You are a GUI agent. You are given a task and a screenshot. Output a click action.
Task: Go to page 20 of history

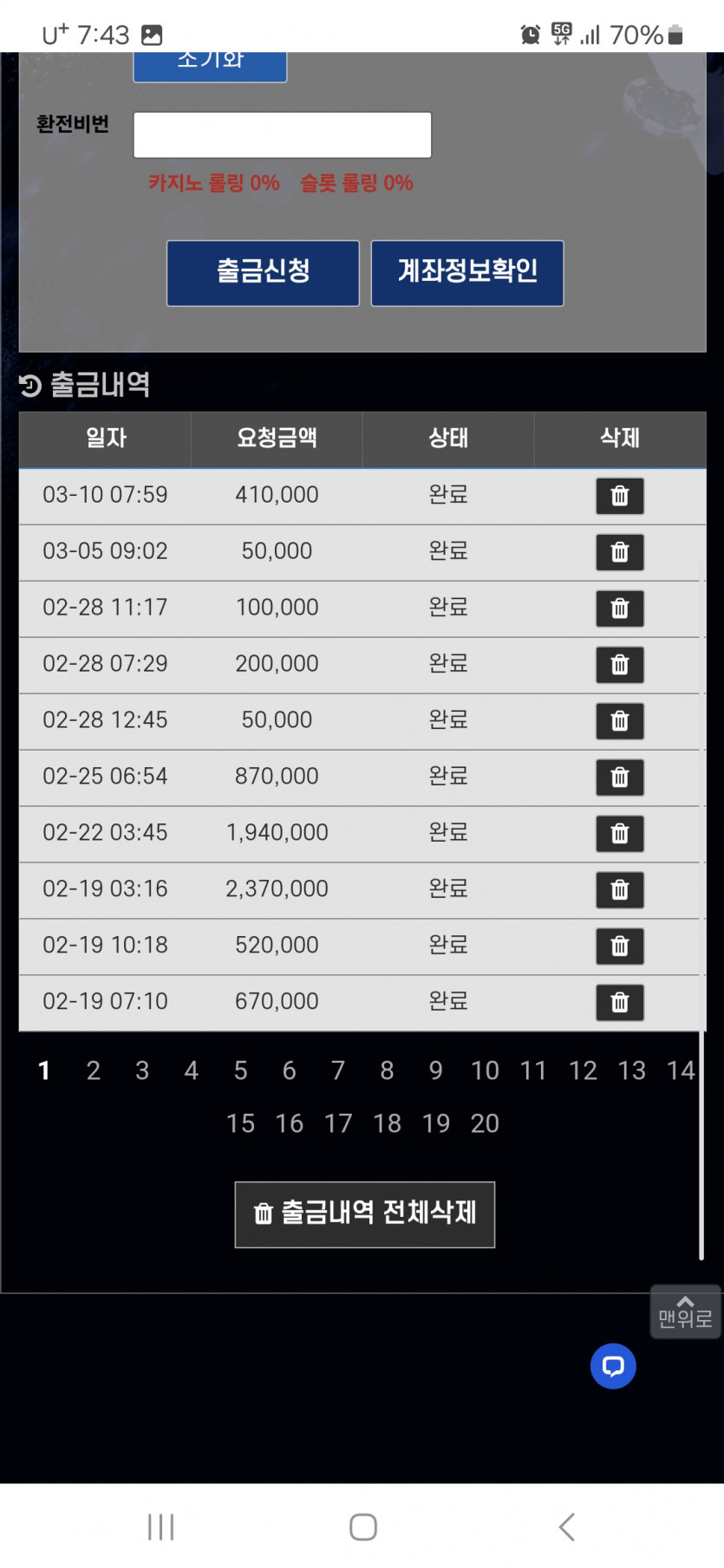point(485,1124)
